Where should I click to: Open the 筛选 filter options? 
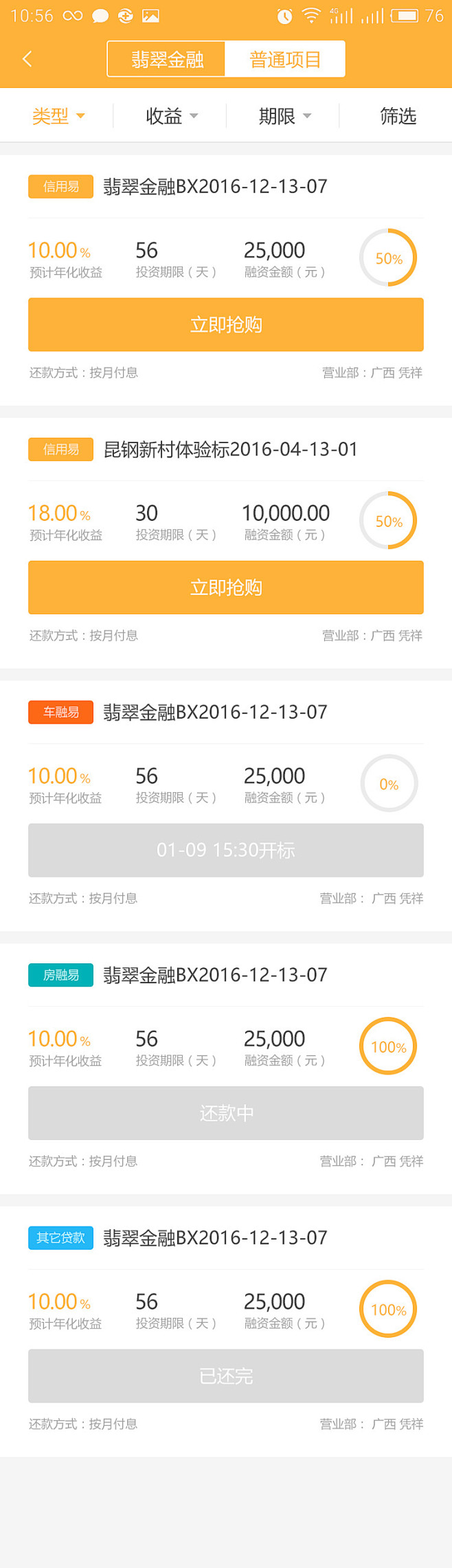[398, 116]
